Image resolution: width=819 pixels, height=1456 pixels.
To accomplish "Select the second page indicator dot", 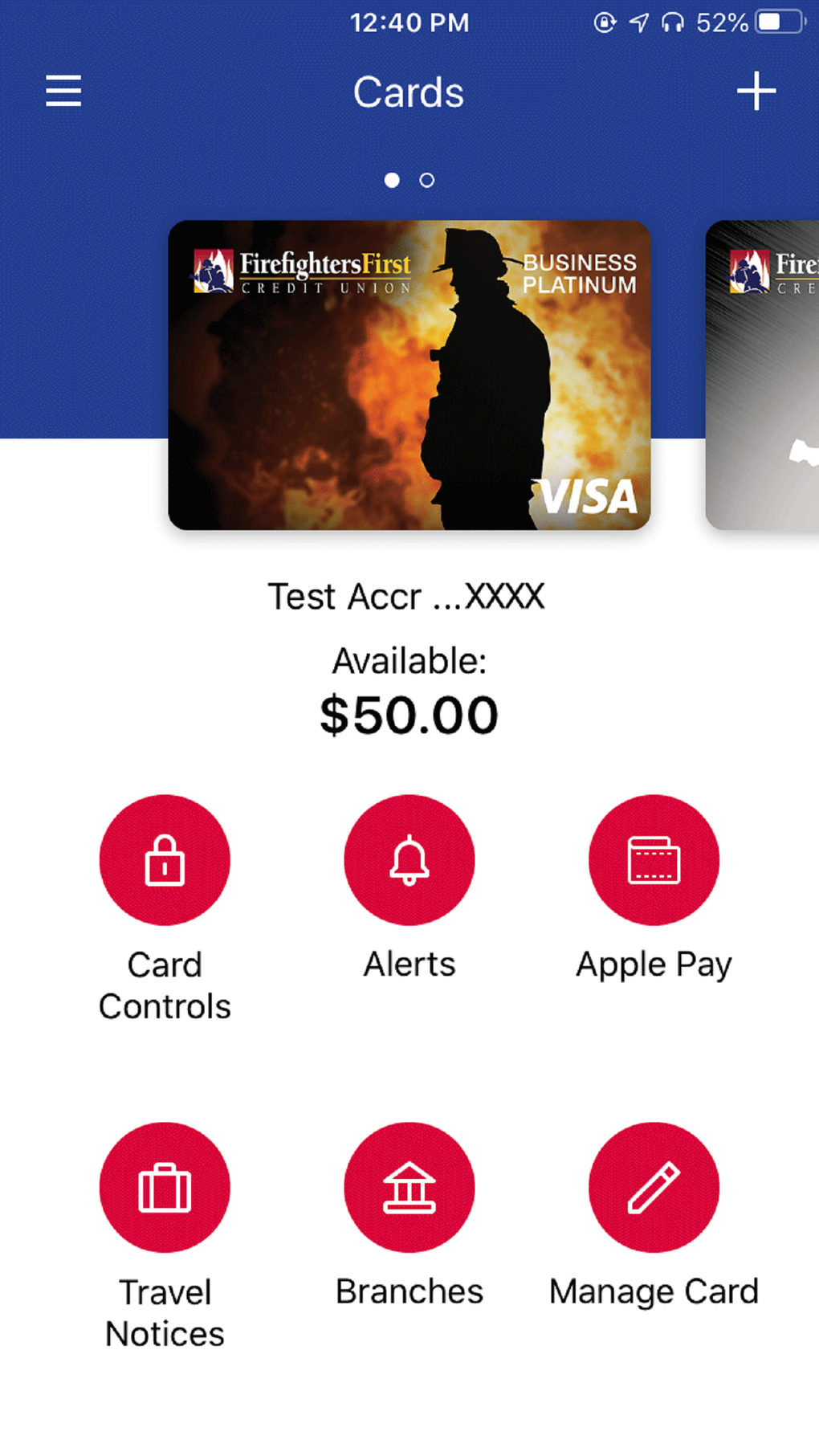I will click(x=428, y=181).
